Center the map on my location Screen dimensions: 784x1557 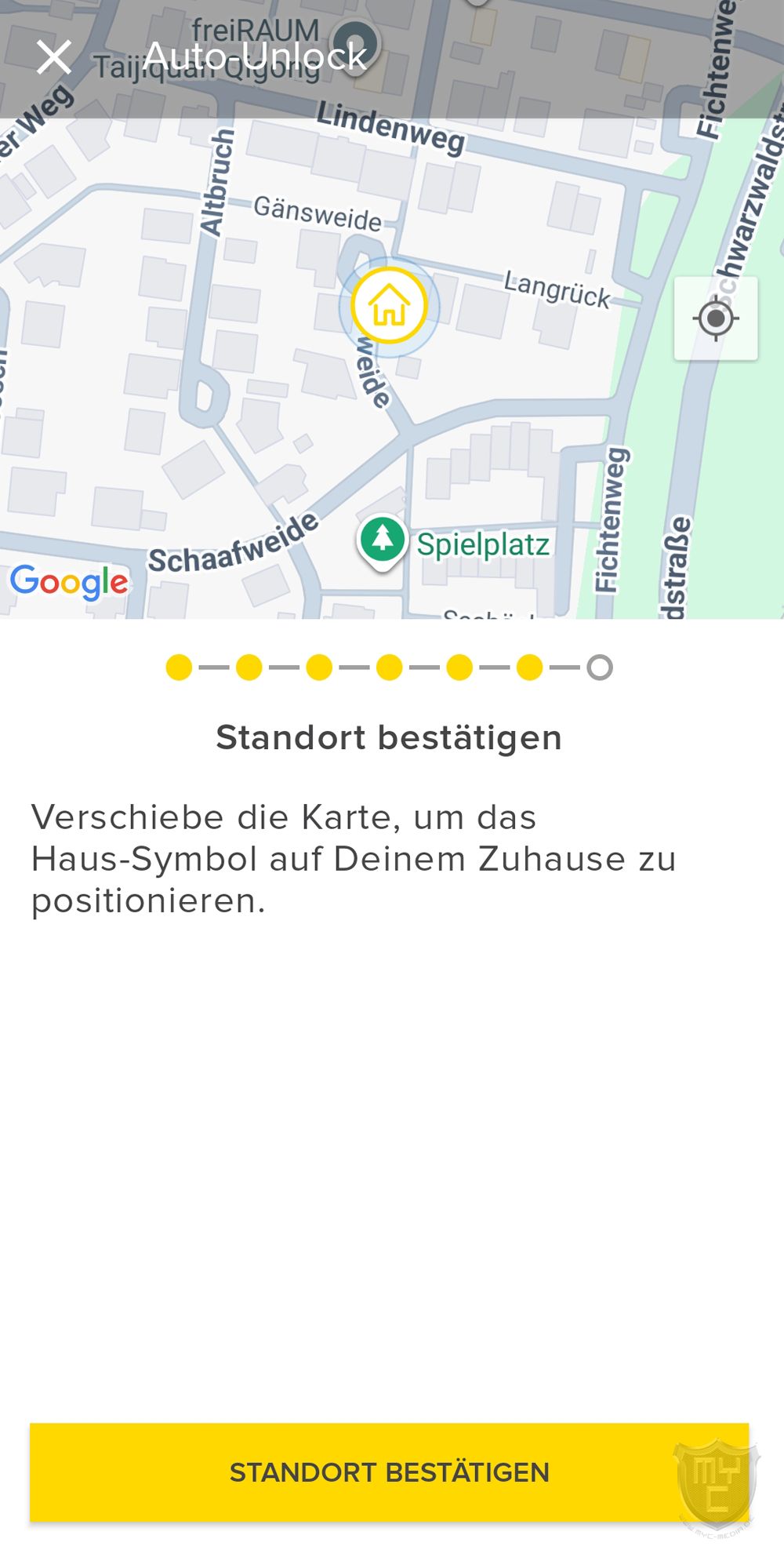click(x=715, y=318)
